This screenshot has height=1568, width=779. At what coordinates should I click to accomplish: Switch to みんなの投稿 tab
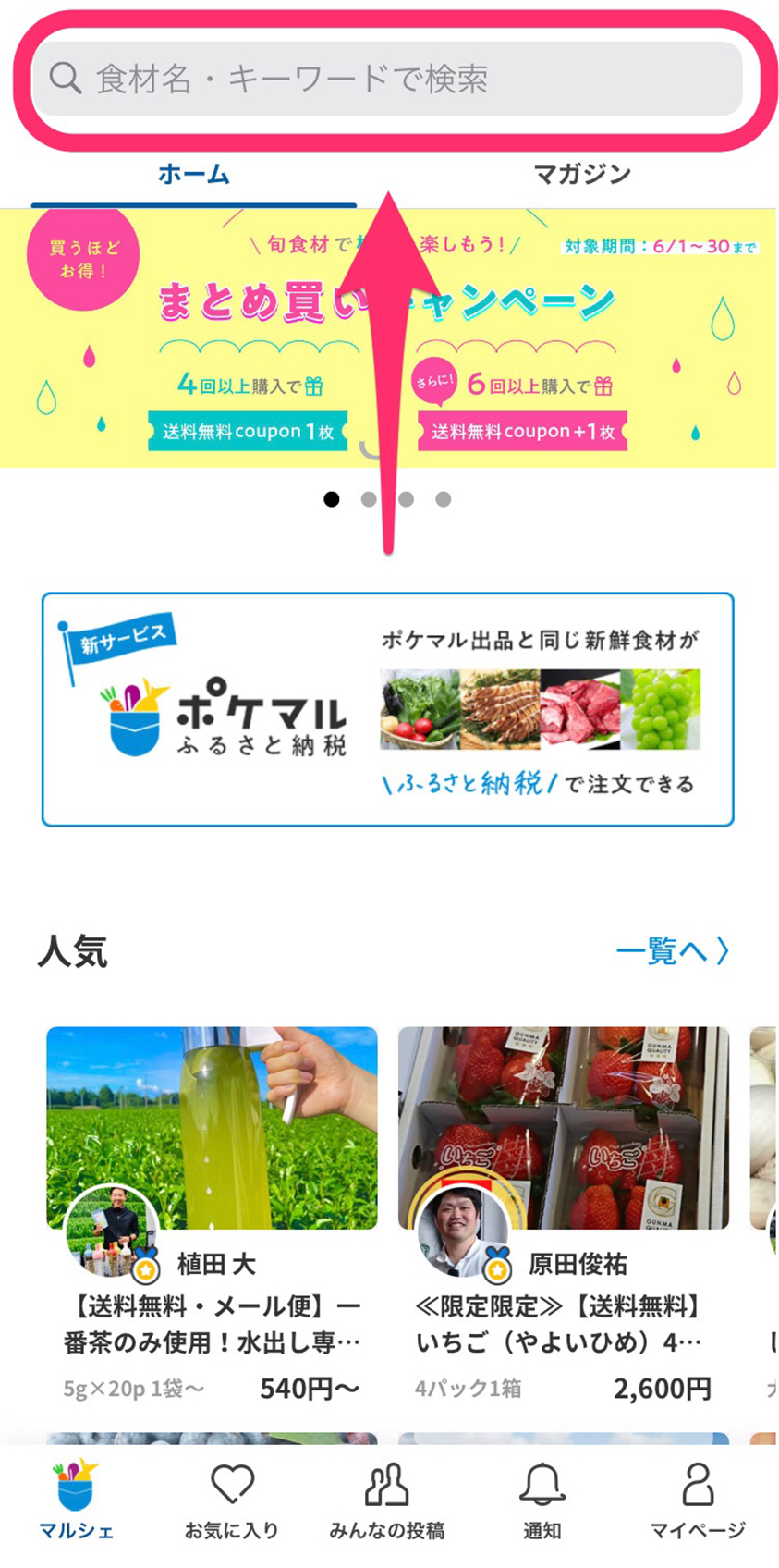coord(386,1498)
